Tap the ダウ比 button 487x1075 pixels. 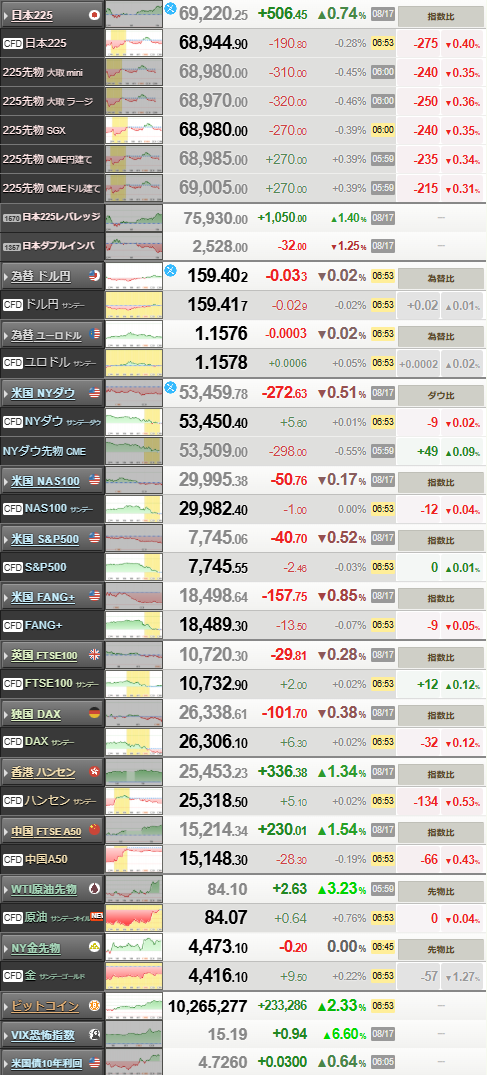point(440,394)
